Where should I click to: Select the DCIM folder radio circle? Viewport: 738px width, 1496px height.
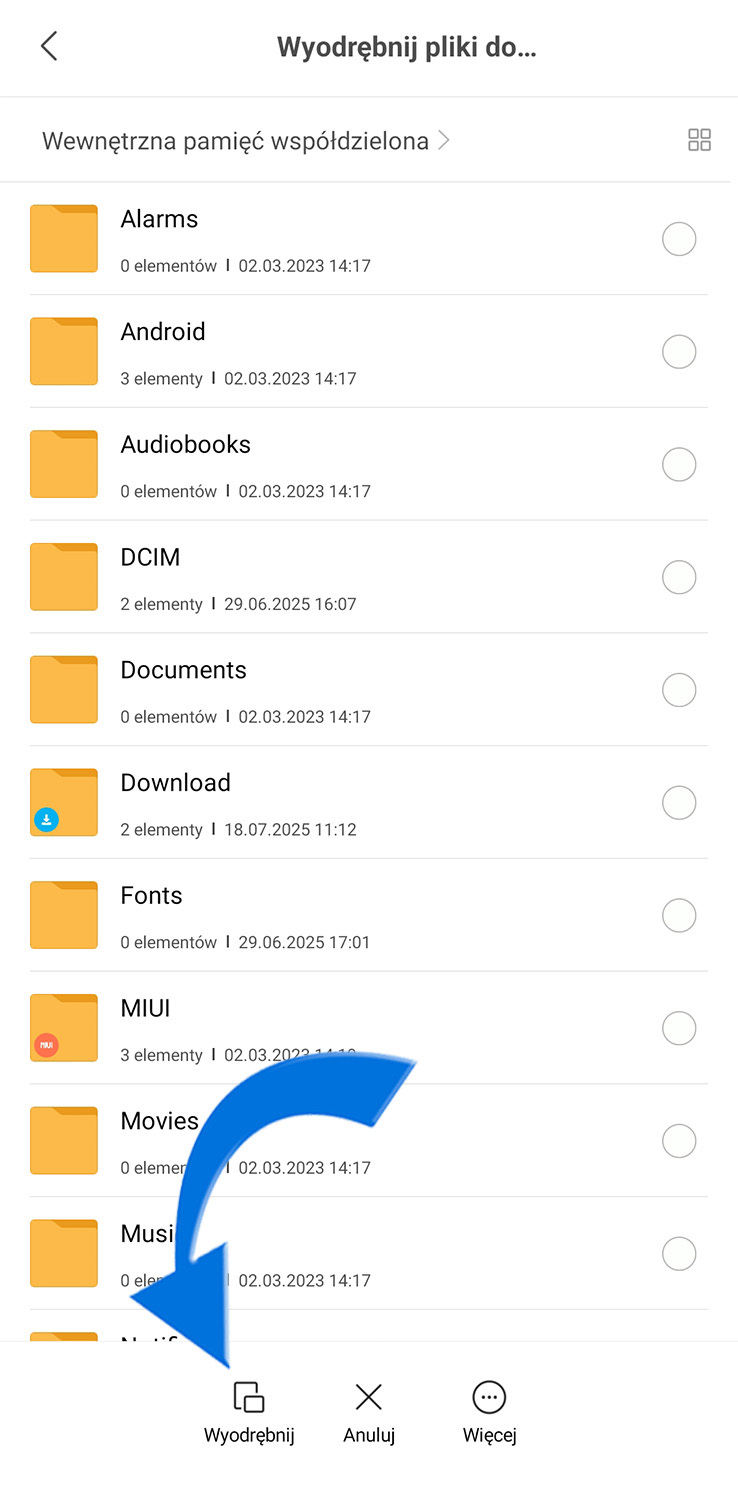pyautogui.click(x=679, y=577)
